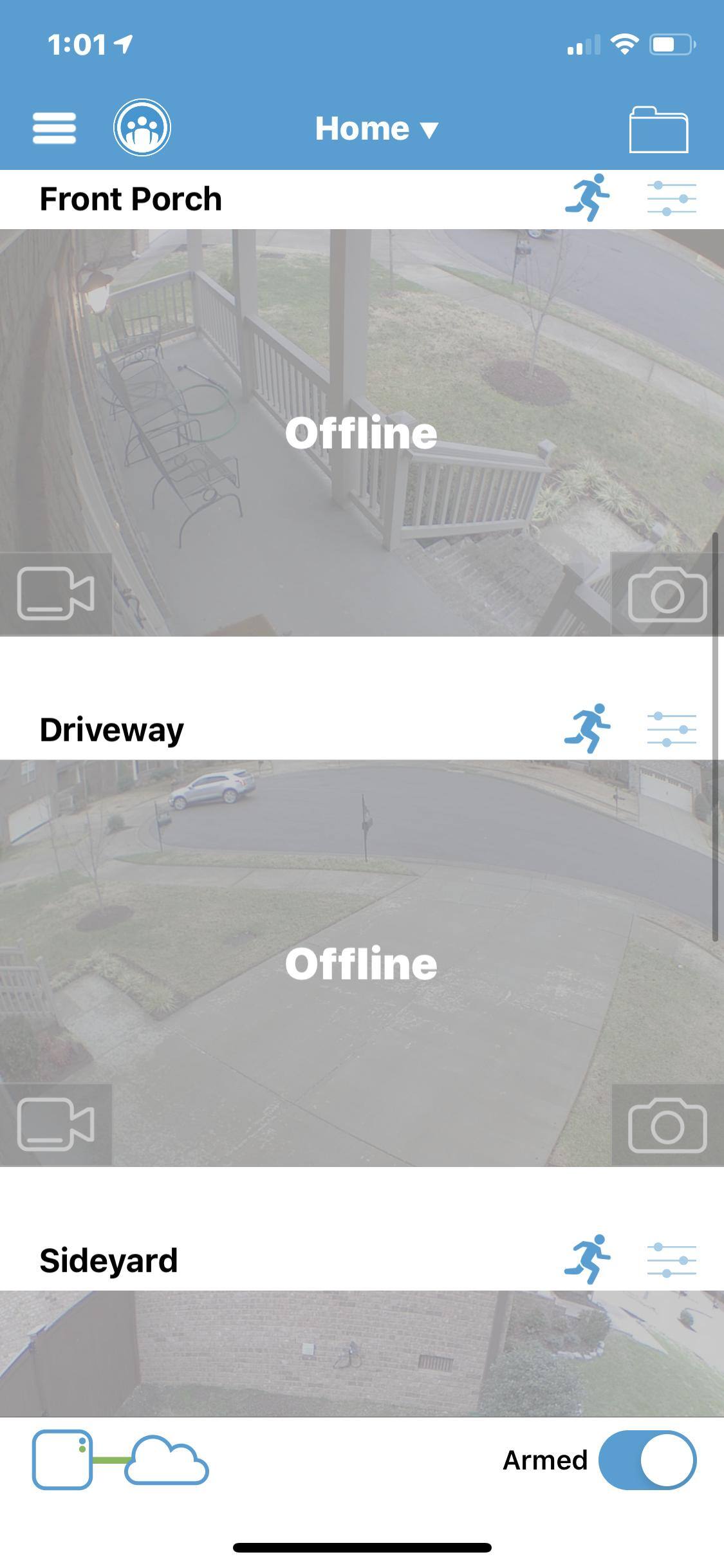Open Sideyard camera settings sliders
724x1568 pixels.
[671, 1260]
